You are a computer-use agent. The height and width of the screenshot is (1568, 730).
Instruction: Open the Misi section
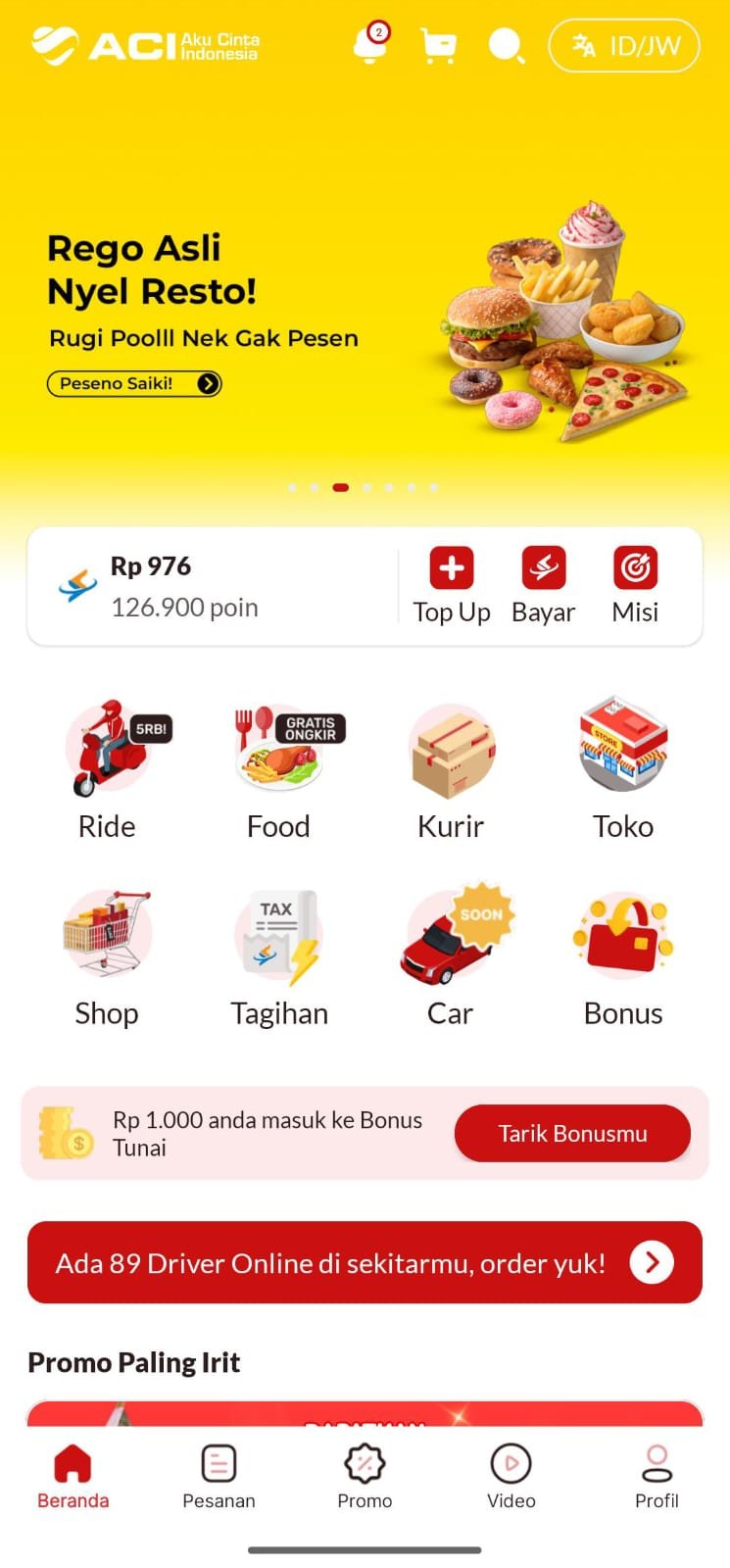635,585
